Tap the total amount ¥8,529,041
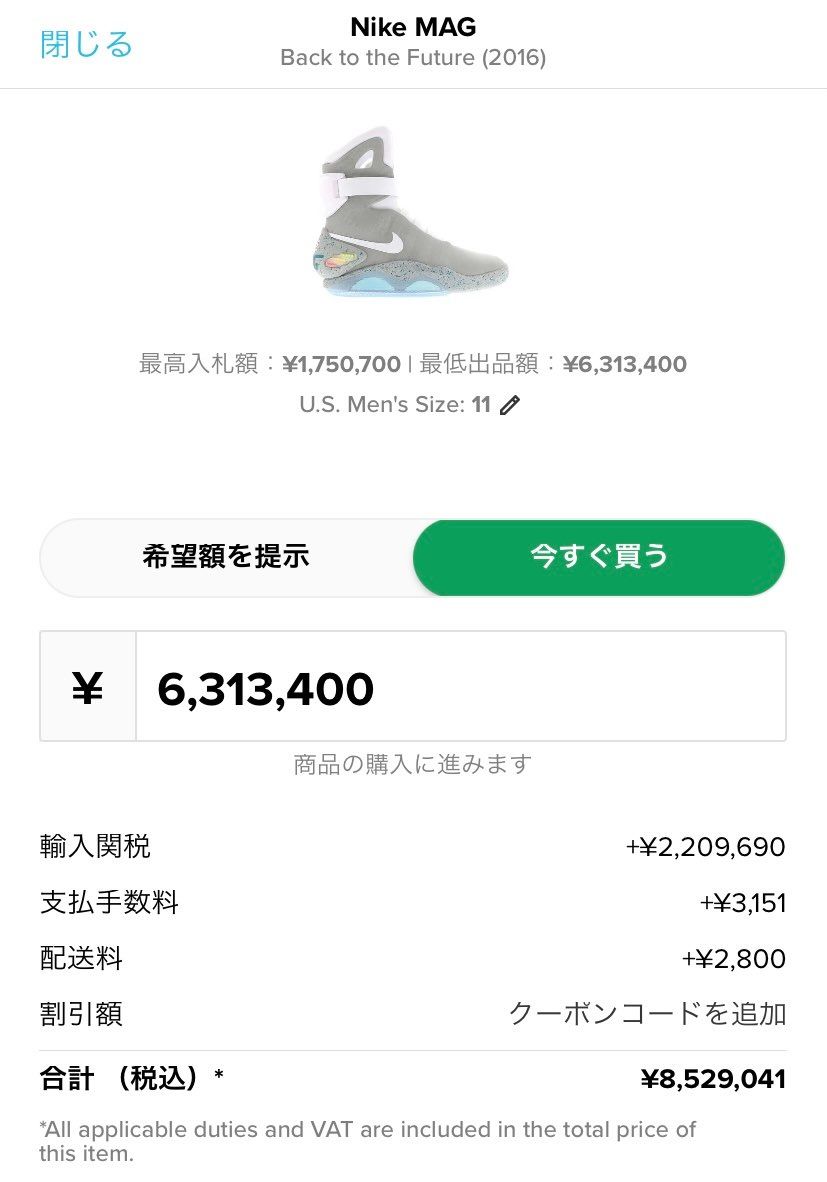This screenshot has width=827, height=1182. click(715, 1078)
